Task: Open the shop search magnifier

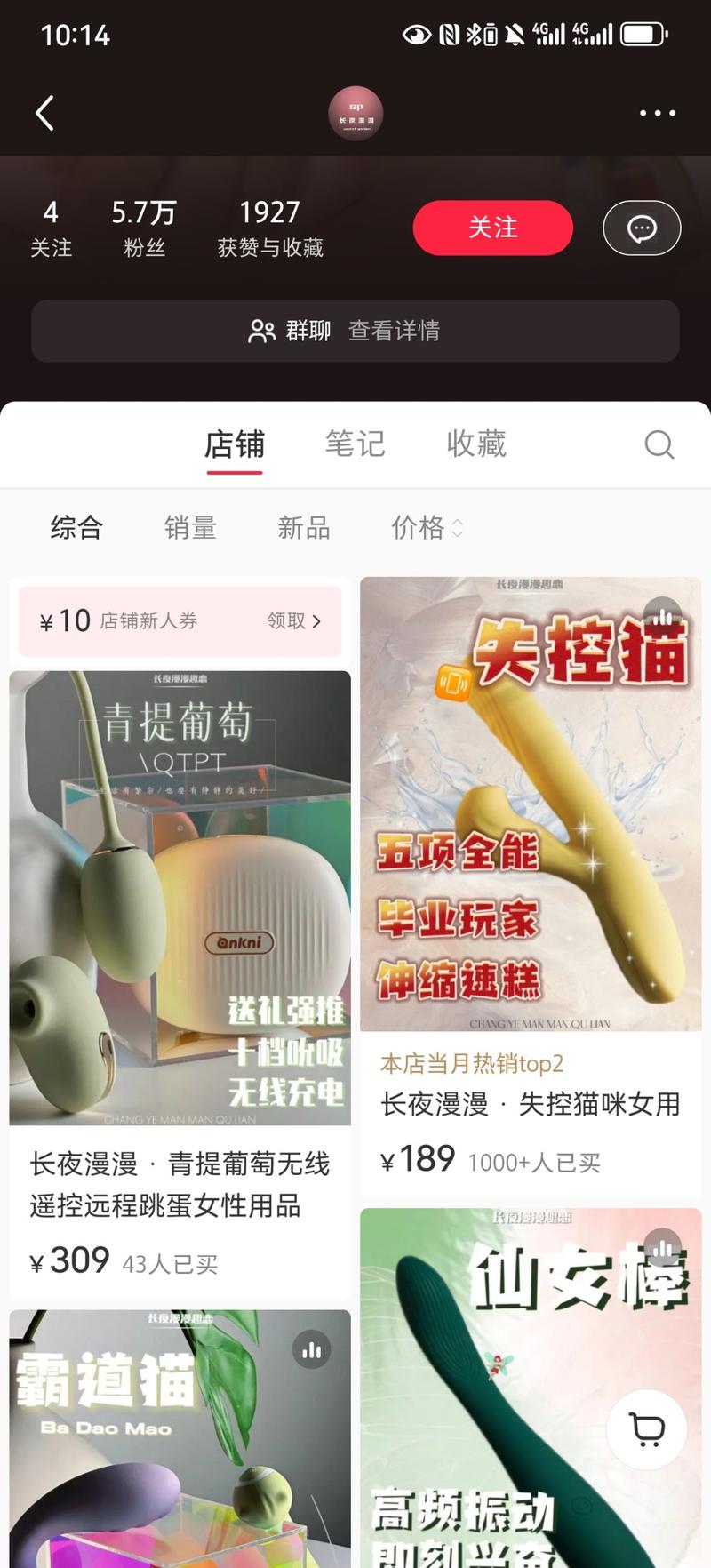Action: coord(659,444)
